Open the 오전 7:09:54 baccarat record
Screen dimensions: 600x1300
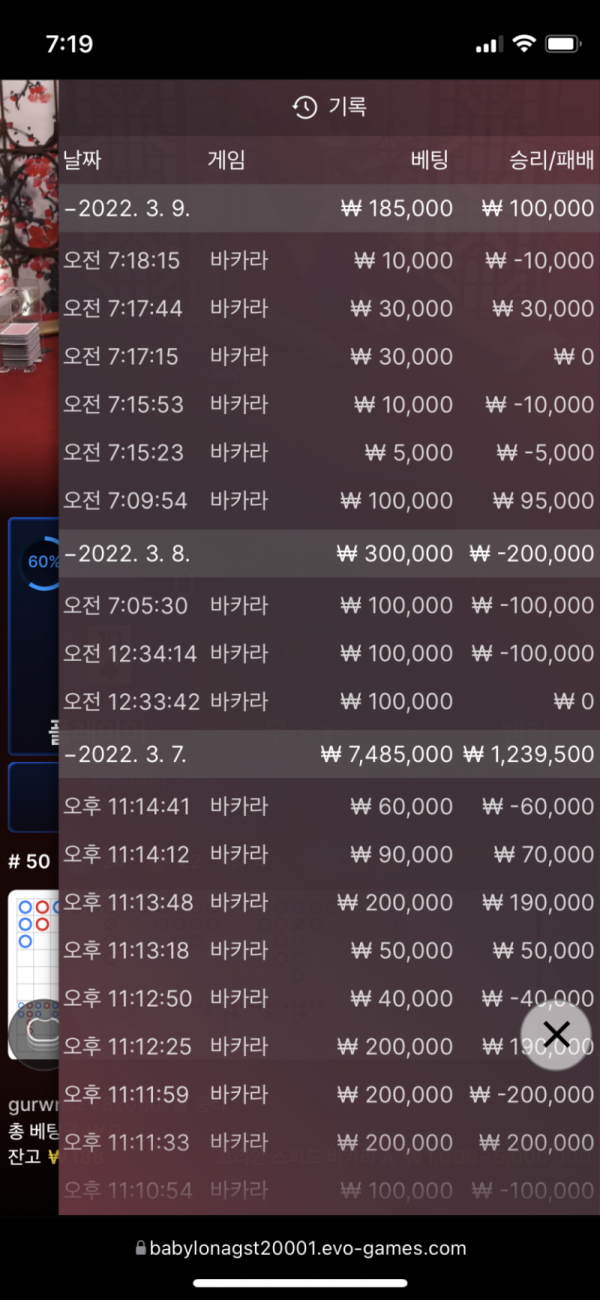coord(329,501)
